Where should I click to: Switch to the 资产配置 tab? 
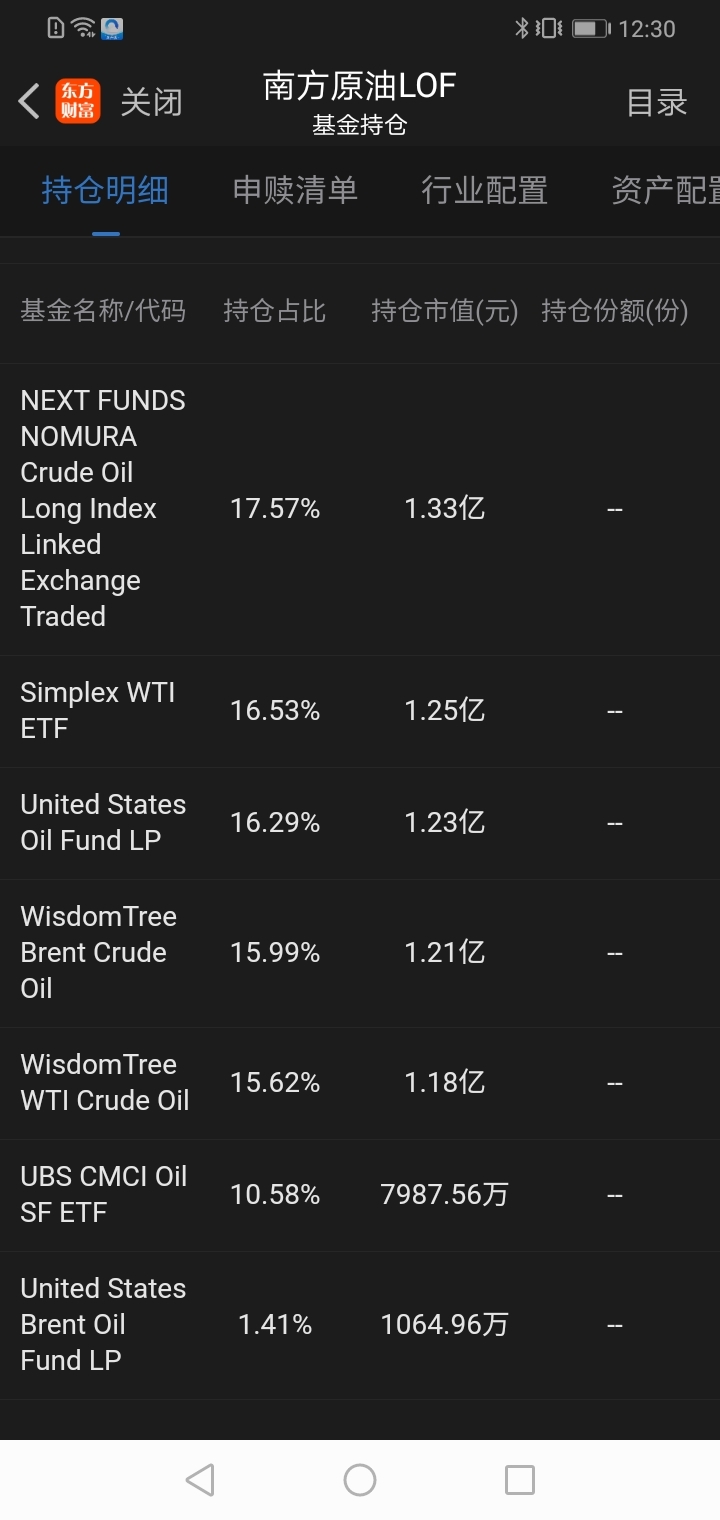point(665,190)
